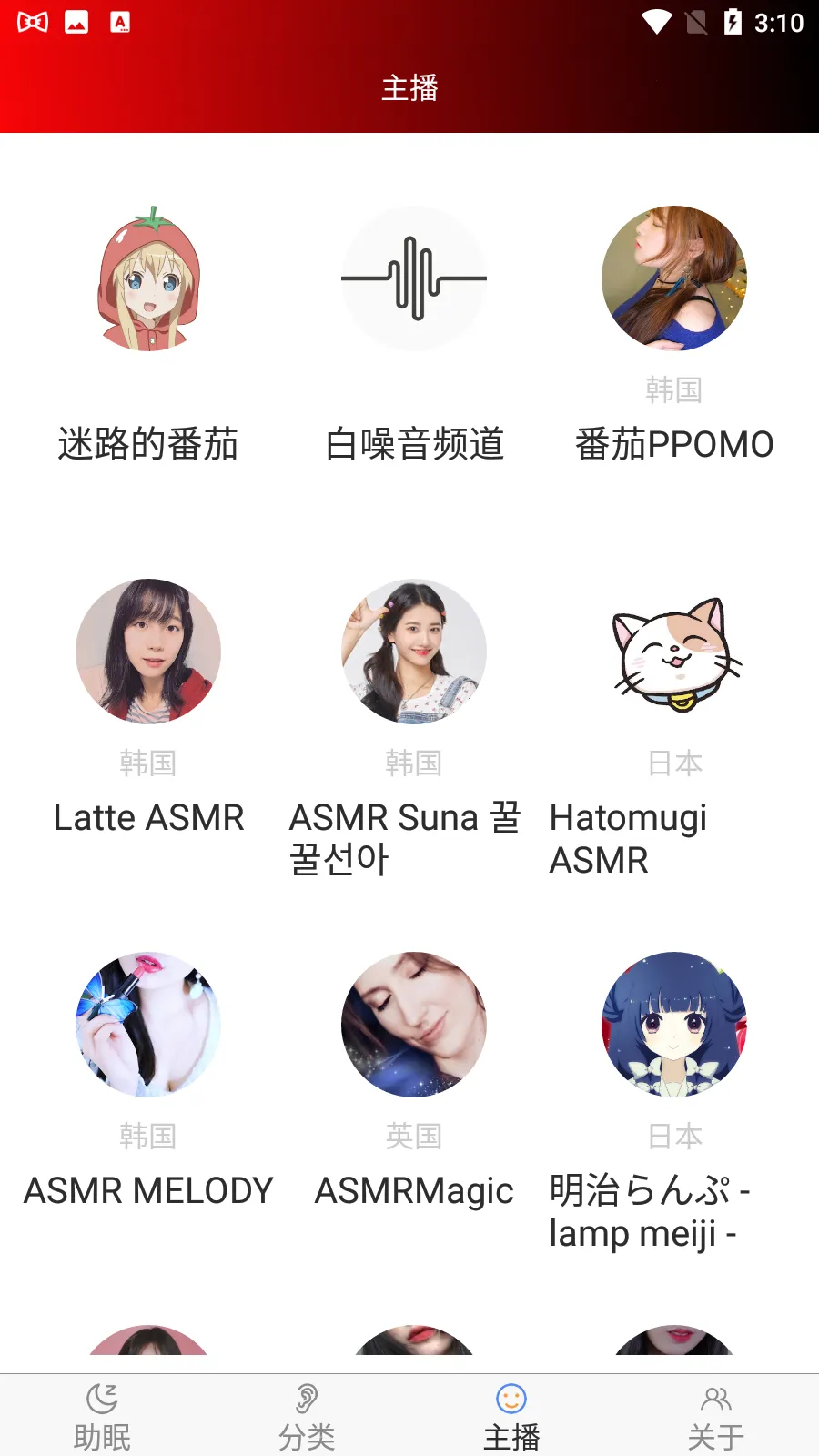Open the 关于 about section
The height and width of the screenshot is (1456, 819).
[715, 1415]
